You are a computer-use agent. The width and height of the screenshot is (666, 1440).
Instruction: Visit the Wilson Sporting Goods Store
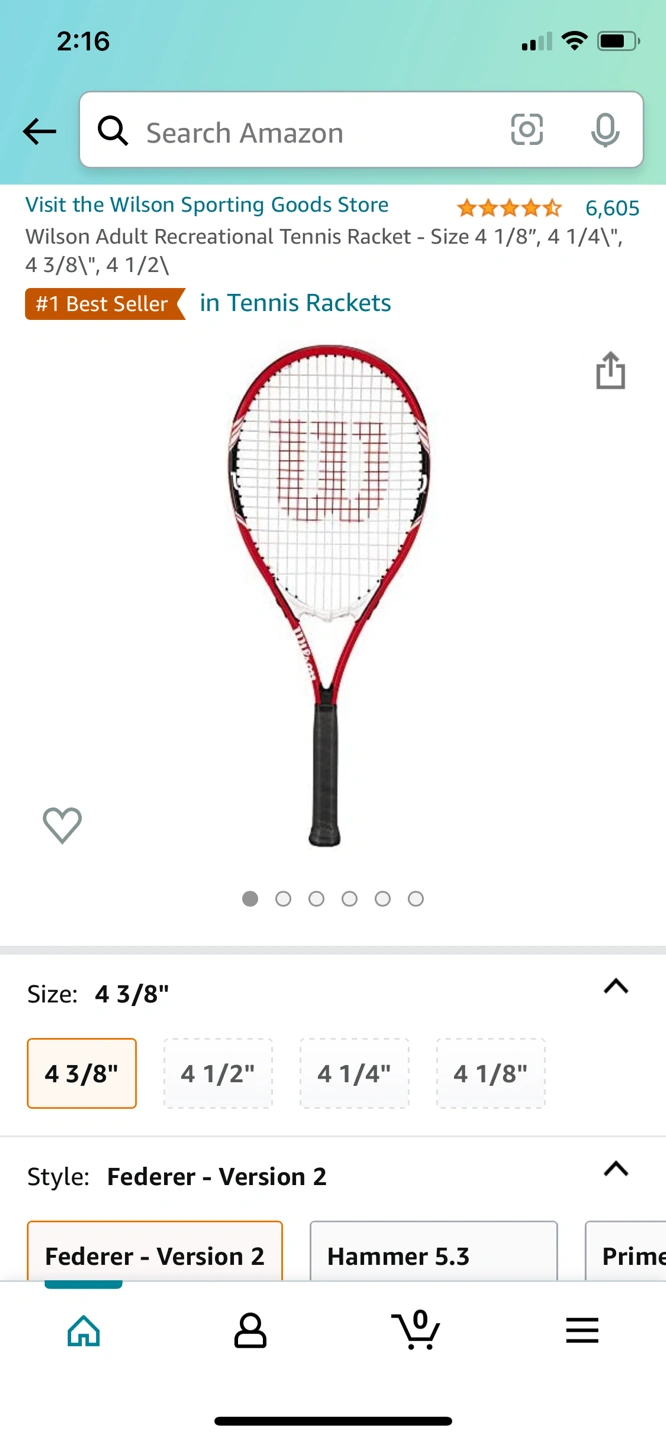pyautogui.click(x=207, y=205)
